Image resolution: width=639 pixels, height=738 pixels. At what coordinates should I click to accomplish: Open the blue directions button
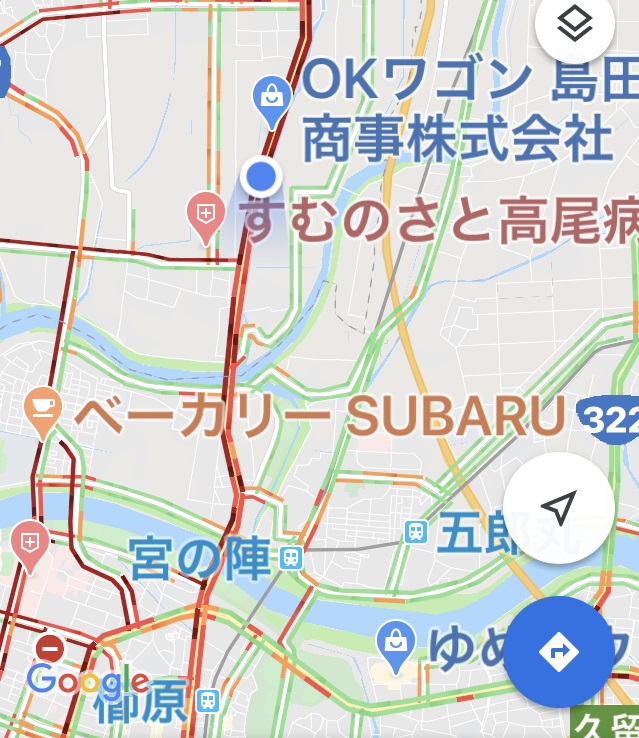click(x=558, y=653)
